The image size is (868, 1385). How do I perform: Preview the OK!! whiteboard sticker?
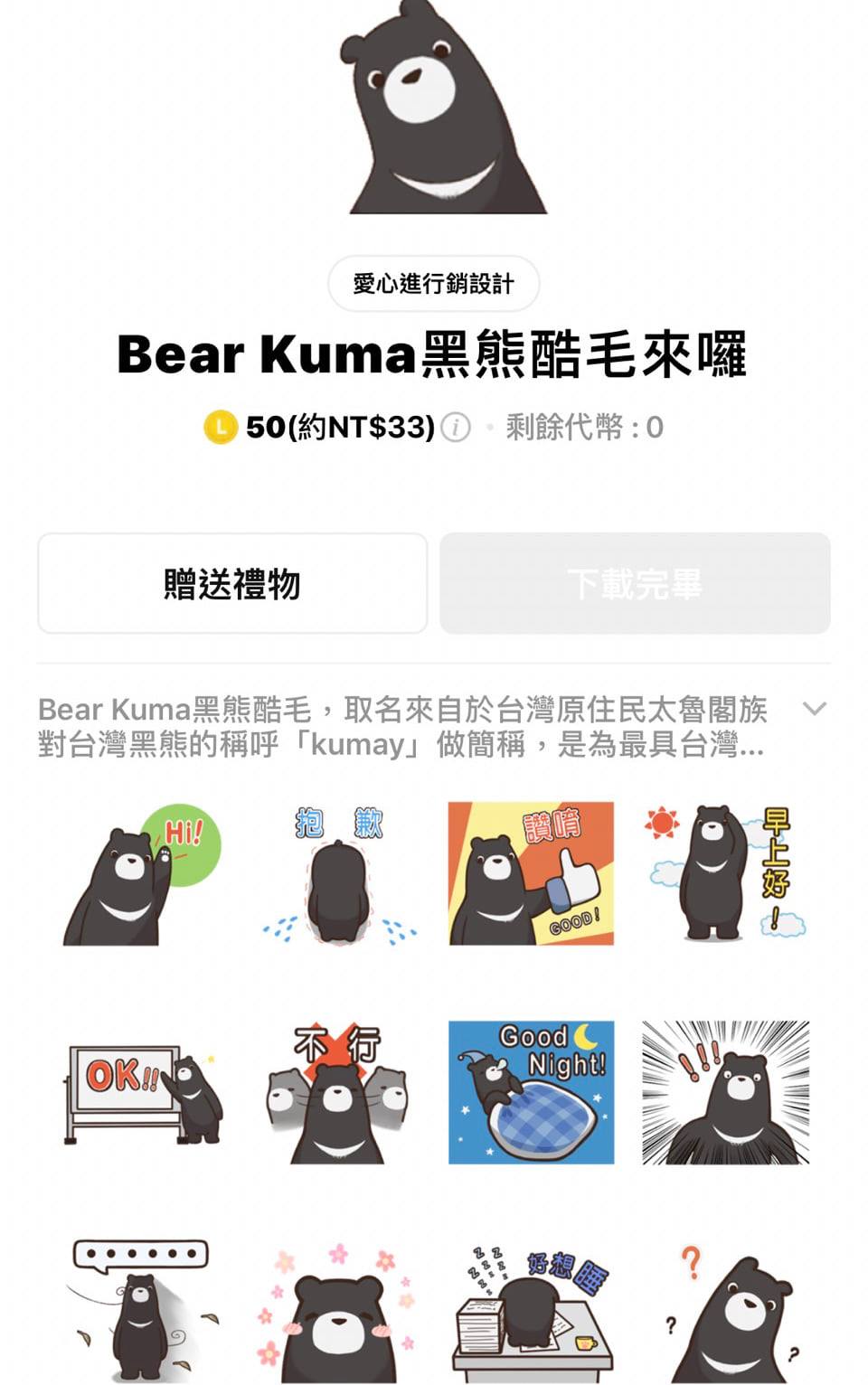click(143, 1093)
